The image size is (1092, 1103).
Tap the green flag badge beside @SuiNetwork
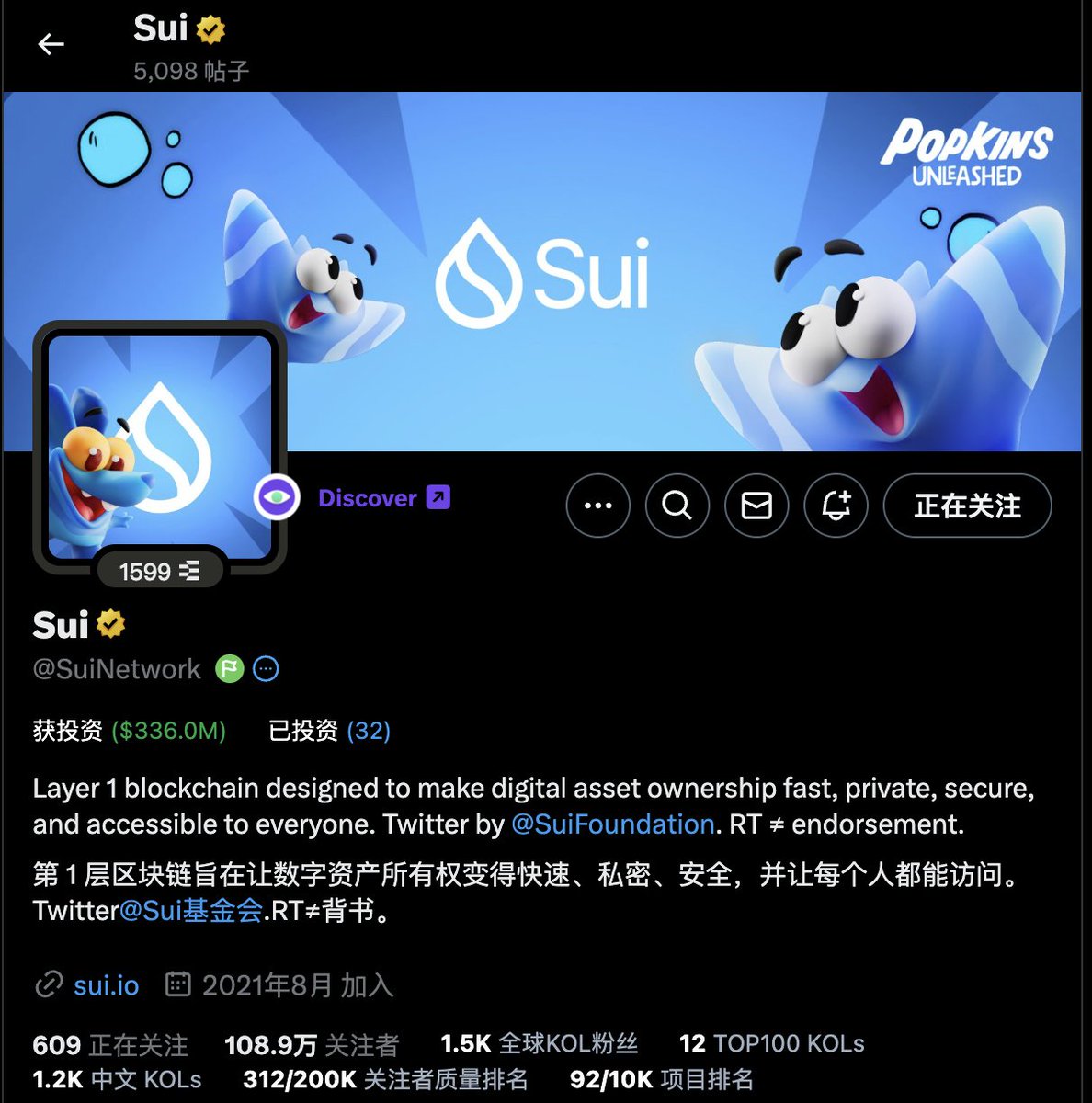coord(229,669)
